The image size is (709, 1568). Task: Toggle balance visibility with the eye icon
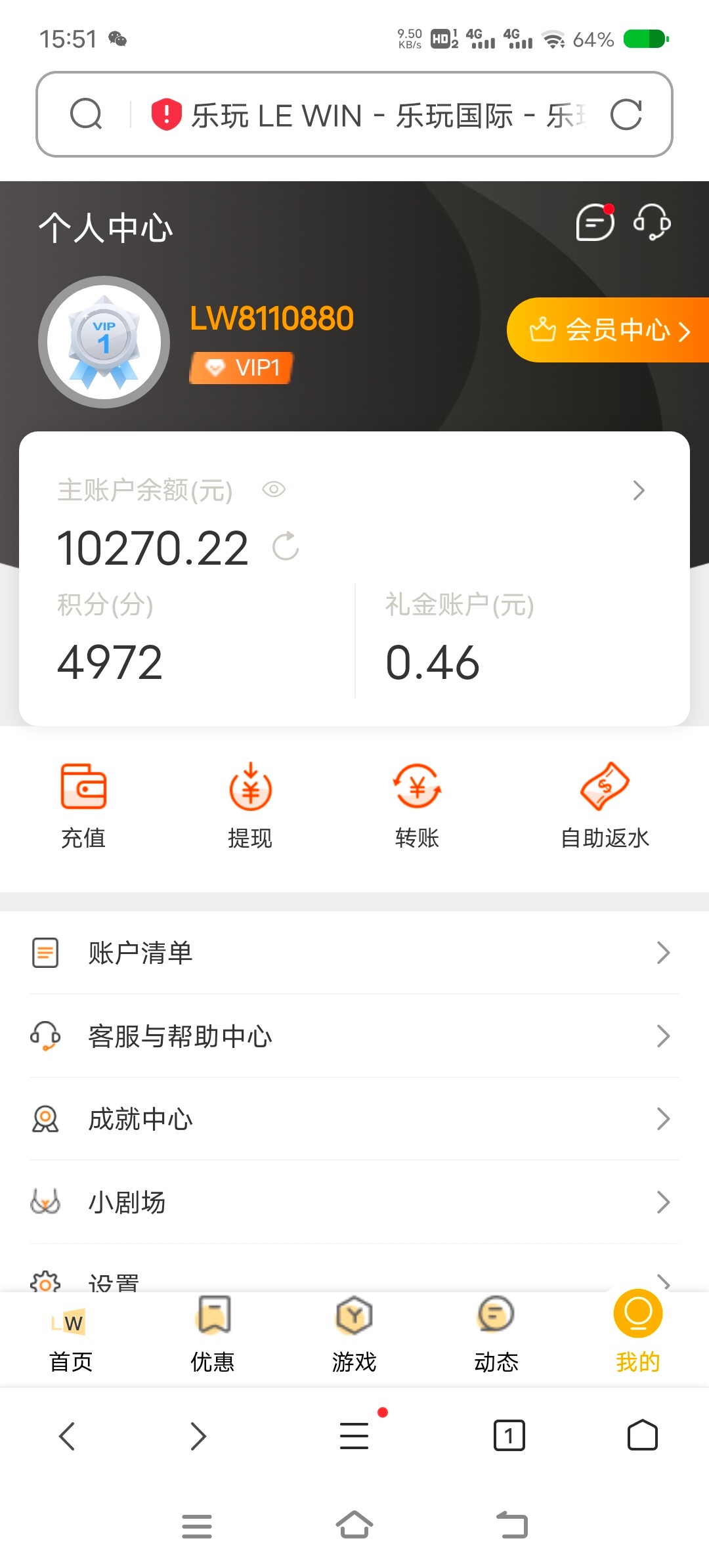coord(274,489)
